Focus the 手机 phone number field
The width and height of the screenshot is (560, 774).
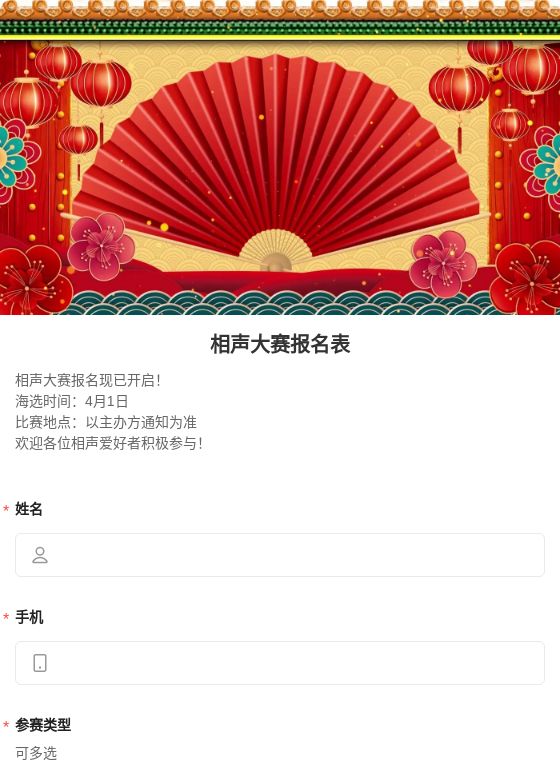point(280,663)
